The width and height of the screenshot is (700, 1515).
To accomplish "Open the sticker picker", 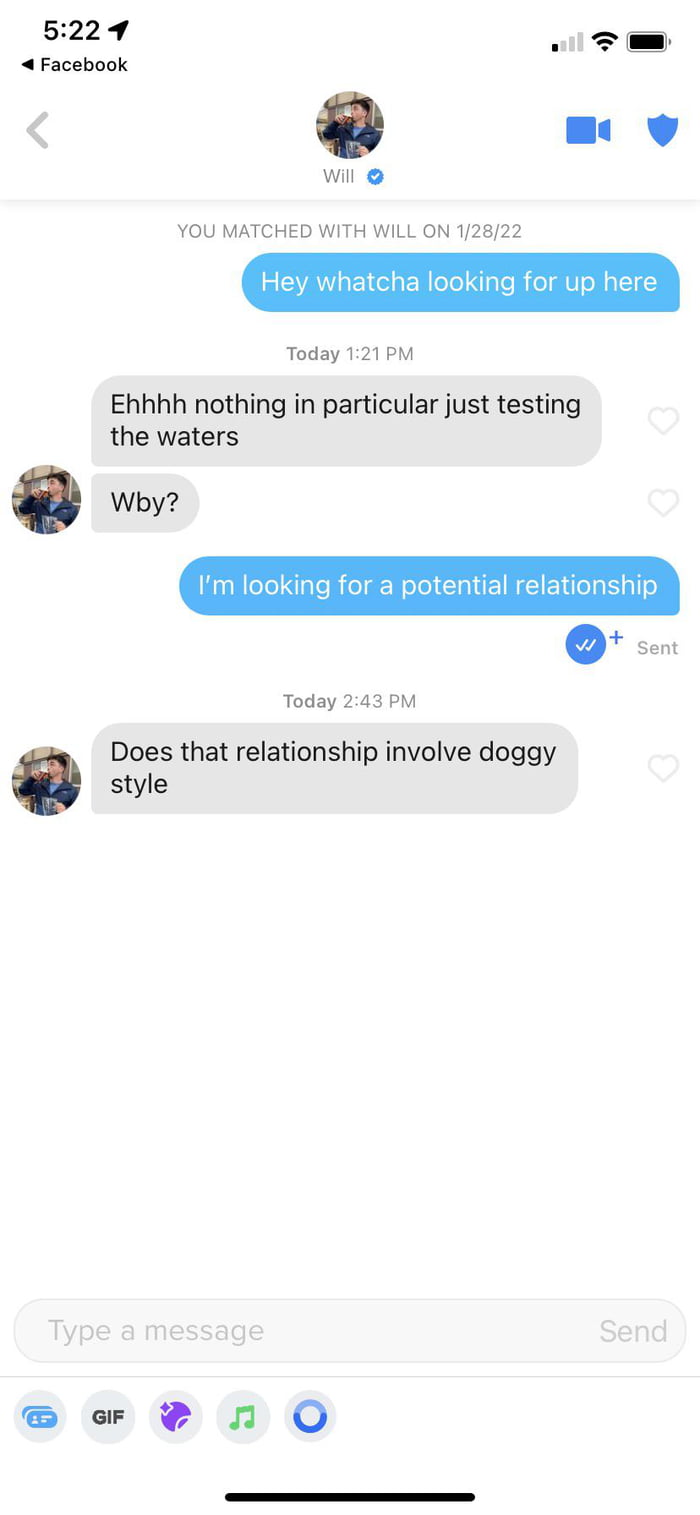I will point(175,1417).
